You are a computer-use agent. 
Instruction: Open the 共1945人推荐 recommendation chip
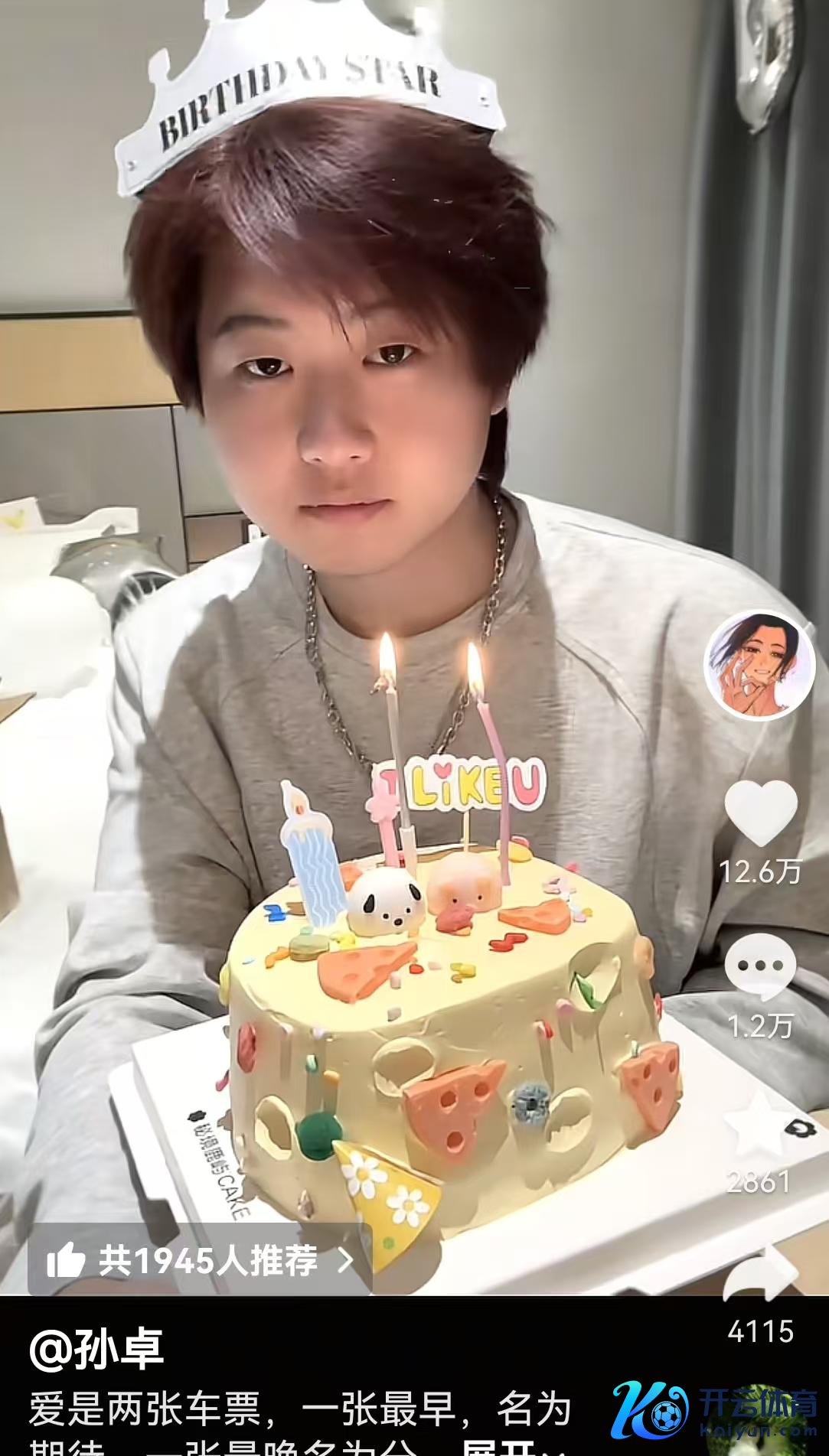(x=200, y=1260)
